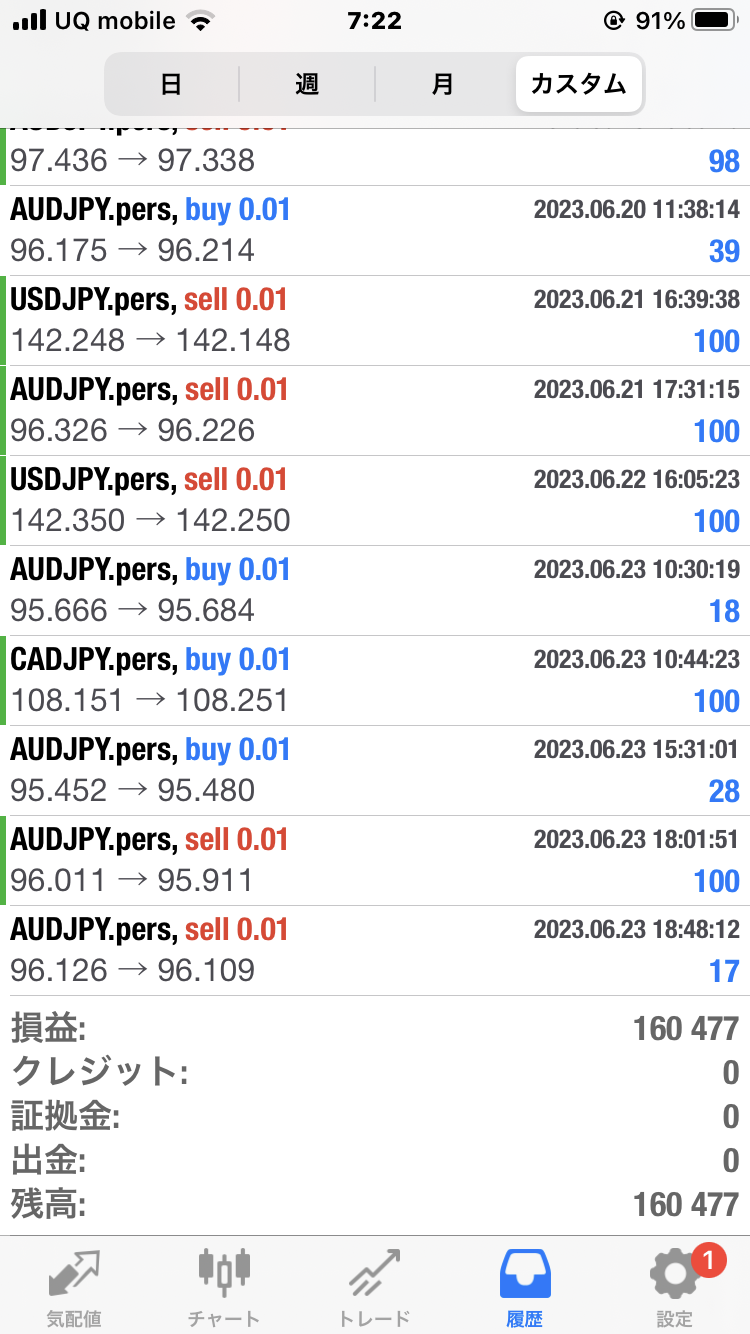750x1334 pixels.
Task: Switch to the トレード tab
Action: click(374, 1284)
